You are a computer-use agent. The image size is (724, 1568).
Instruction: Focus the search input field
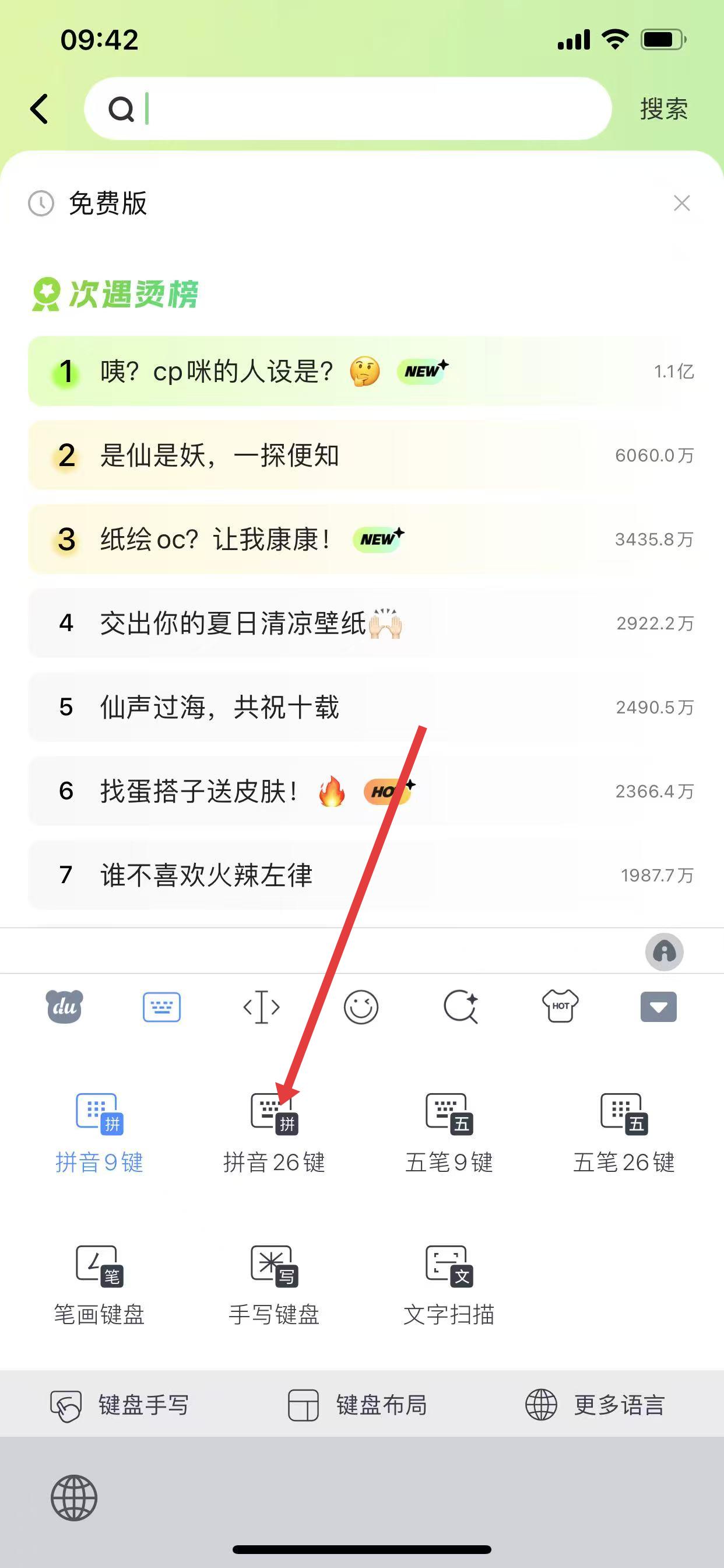point(365,109)
